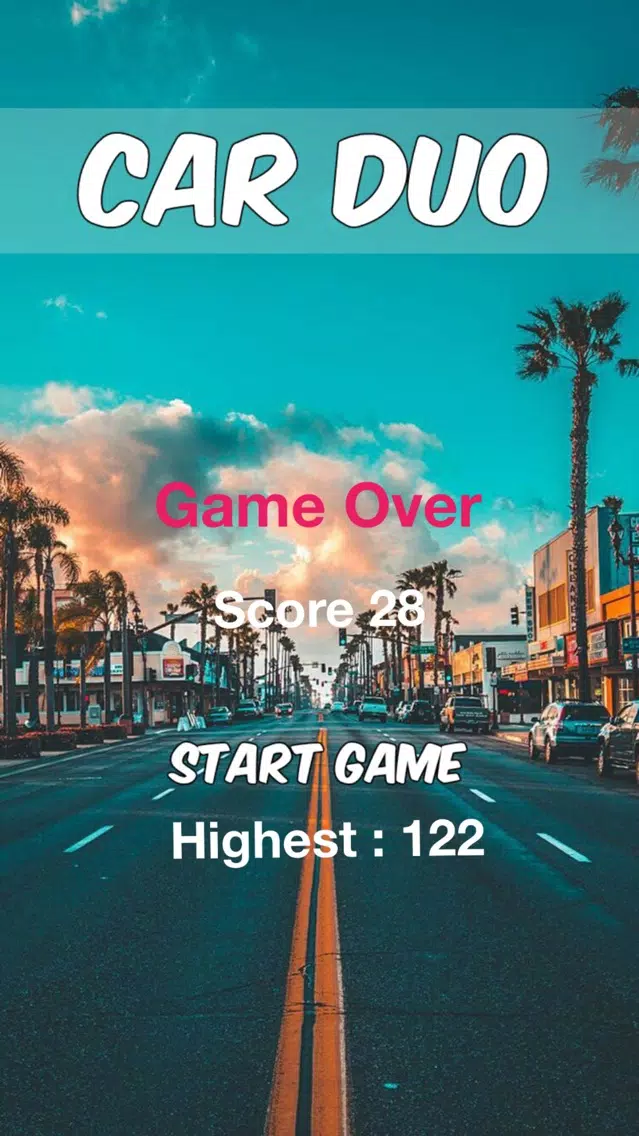Tap Start Game to play again
This screenshot has height=1136, width=639.
(x=317, y=765)
